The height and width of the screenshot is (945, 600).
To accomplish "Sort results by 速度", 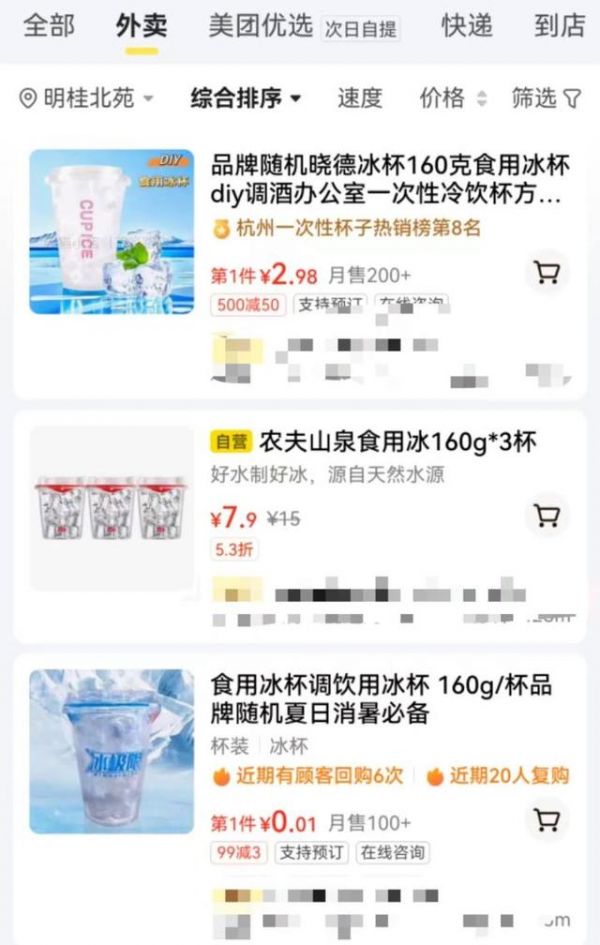I will click(x=360, y=98).
